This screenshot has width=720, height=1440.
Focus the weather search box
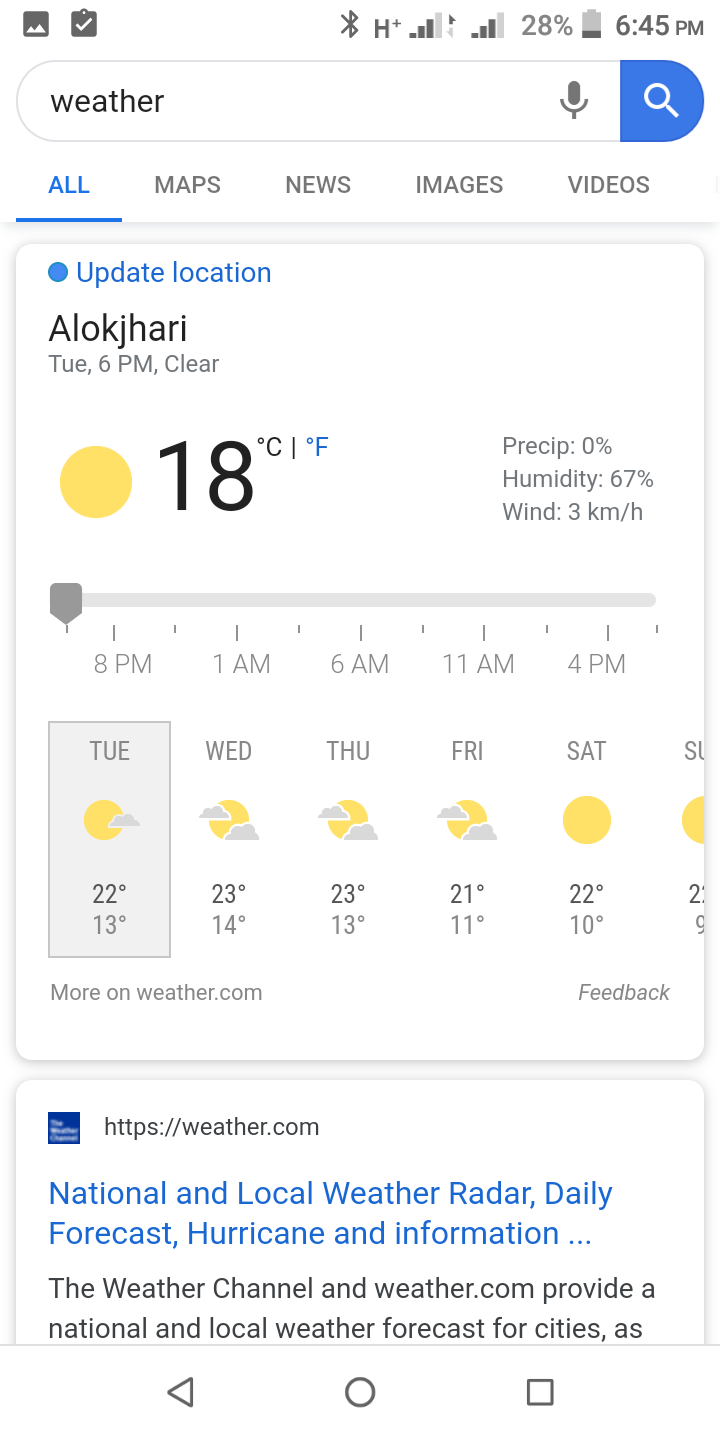pyautogui.click(x=290, y=101)
